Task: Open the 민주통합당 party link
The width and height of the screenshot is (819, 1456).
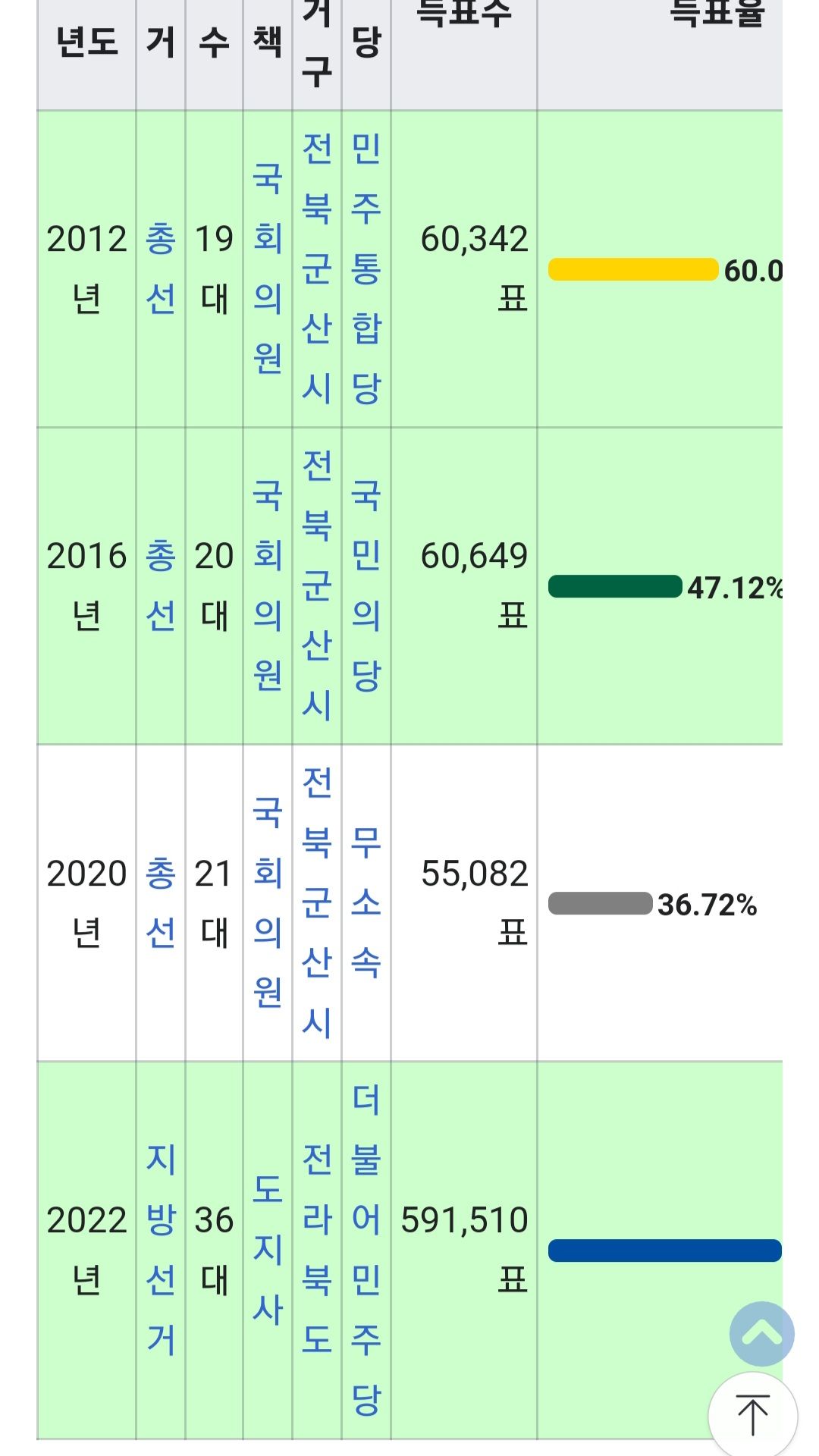Action: pos(366,268)
